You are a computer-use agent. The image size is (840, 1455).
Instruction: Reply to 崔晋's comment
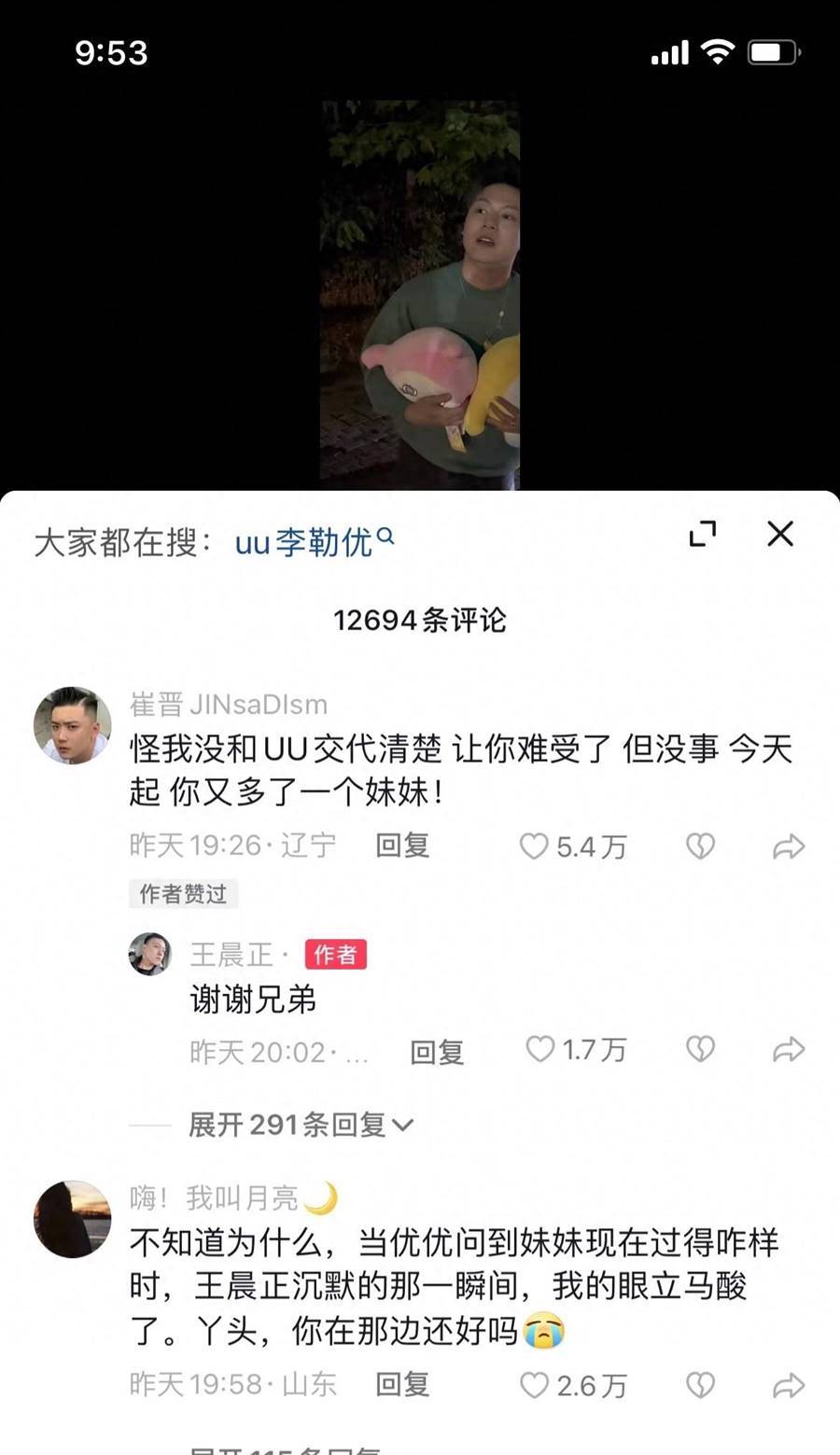pyautogui.click(x=402, y=846)
